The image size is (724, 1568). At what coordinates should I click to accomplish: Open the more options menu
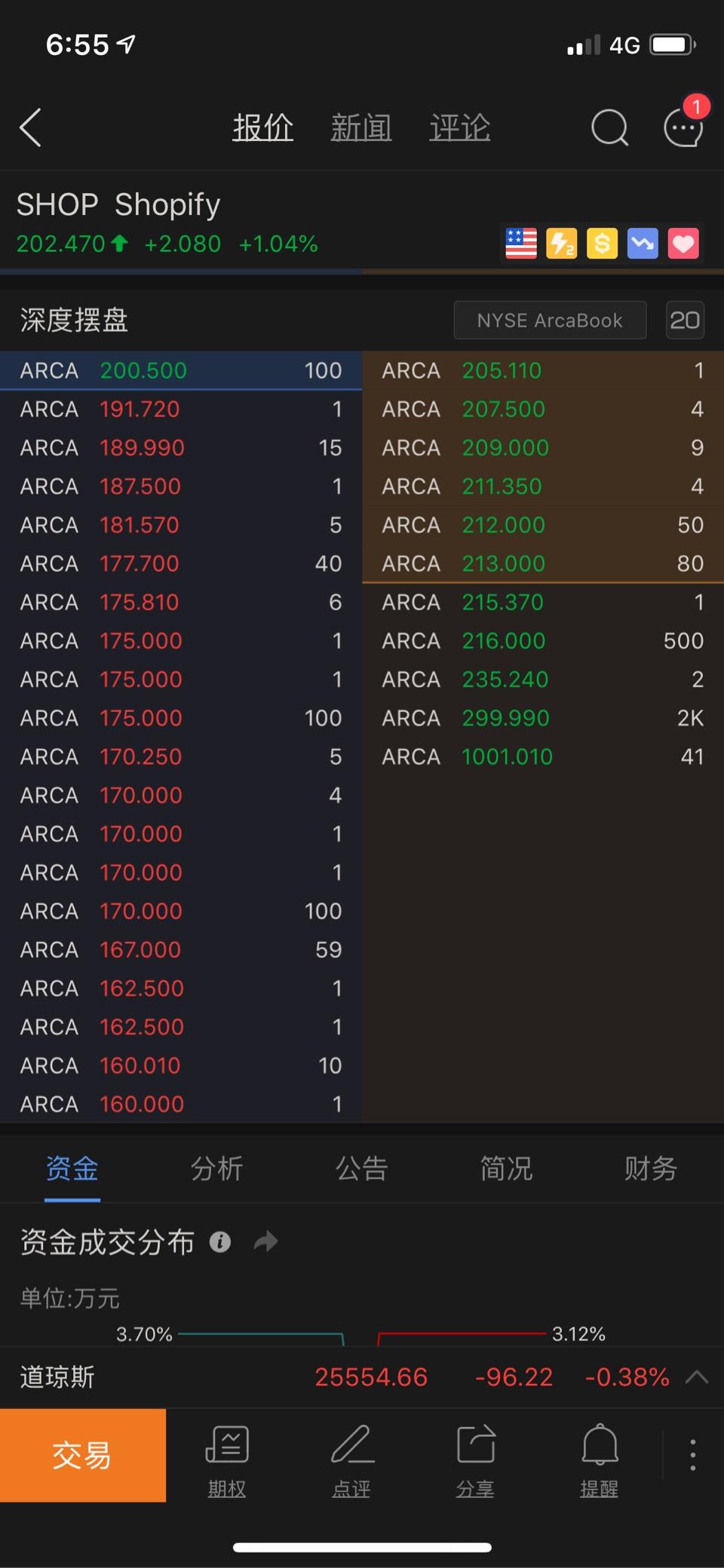point(692,1455)
